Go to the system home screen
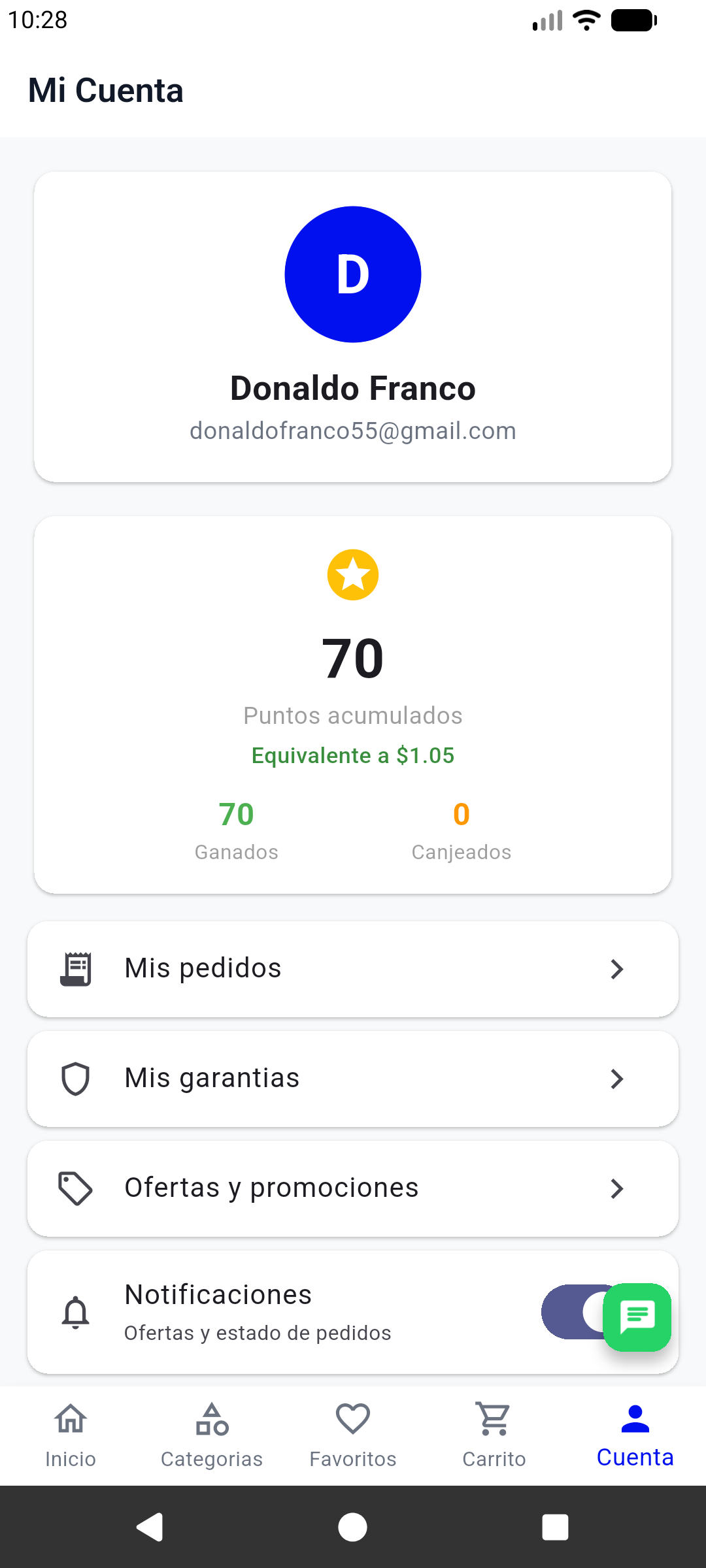 click(x=353, y=1527)
